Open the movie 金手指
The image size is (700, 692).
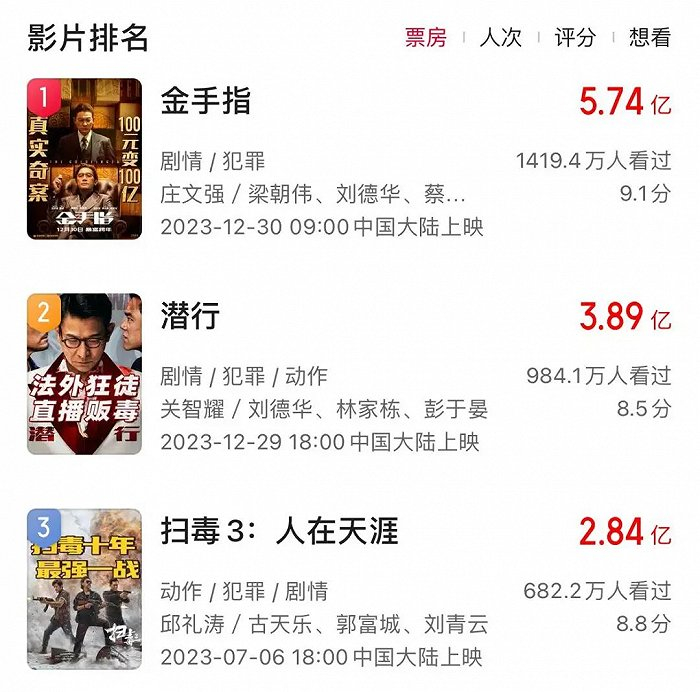(x=206, y=101)
